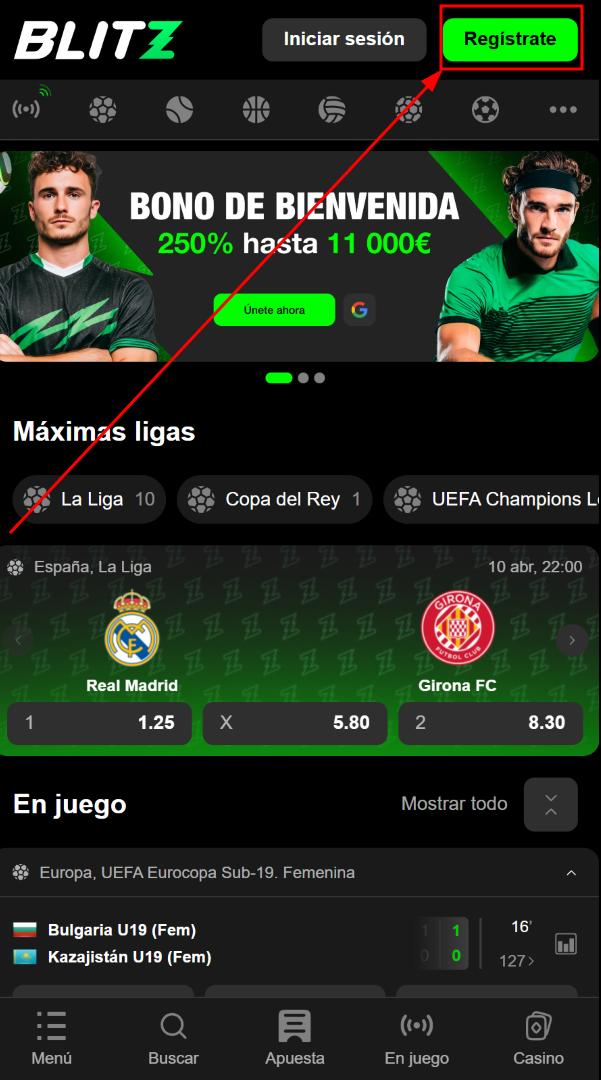Tap the Regístrate button
This screenshot has height=1080, width=601.
tap(511, 40)
